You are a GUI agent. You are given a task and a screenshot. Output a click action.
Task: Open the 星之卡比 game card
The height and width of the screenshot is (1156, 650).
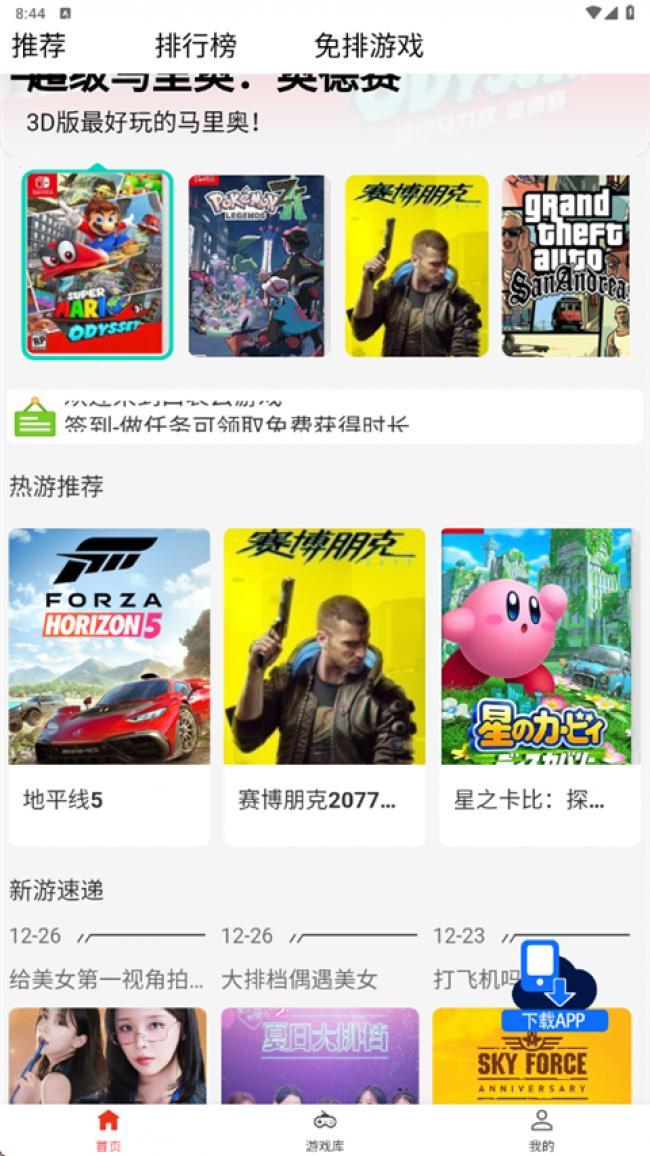click(x=540, y=686)
